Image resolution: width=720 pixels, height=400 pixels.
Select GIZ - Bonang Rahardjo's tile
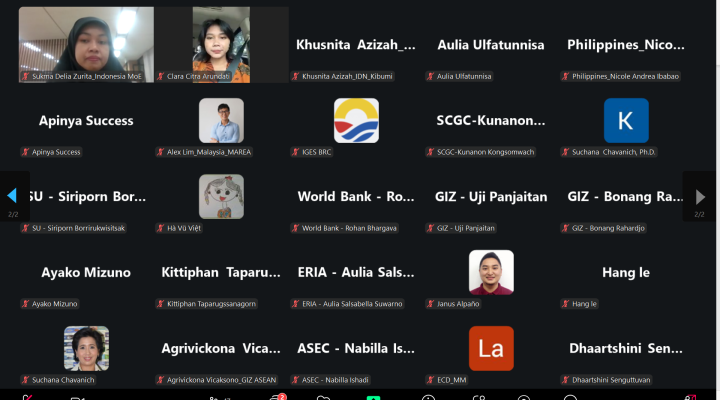[x=626, y=197]
